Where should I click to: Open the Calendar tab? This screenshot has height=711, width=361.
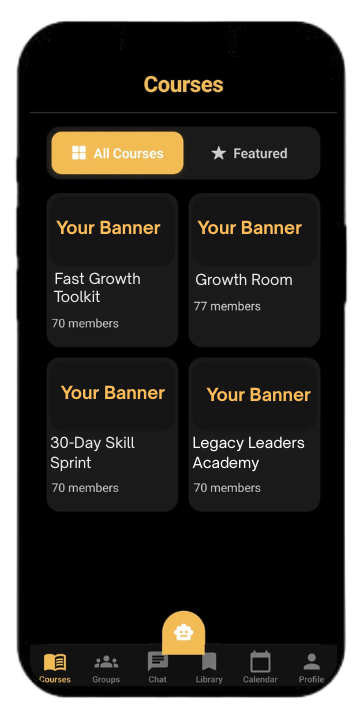260,668
